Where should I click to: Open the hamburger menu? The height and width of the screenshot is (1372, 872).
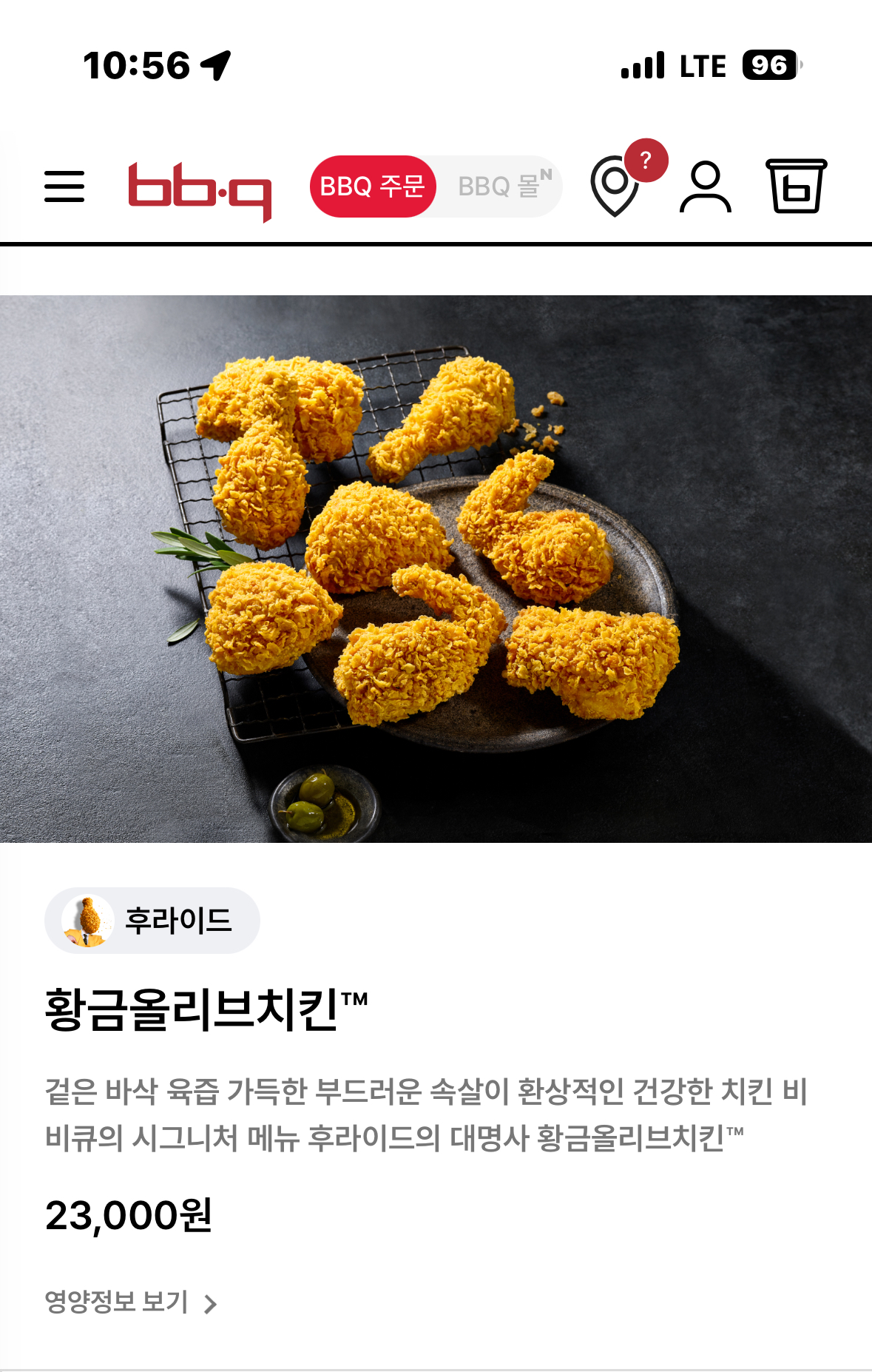[x=64, y=186]
